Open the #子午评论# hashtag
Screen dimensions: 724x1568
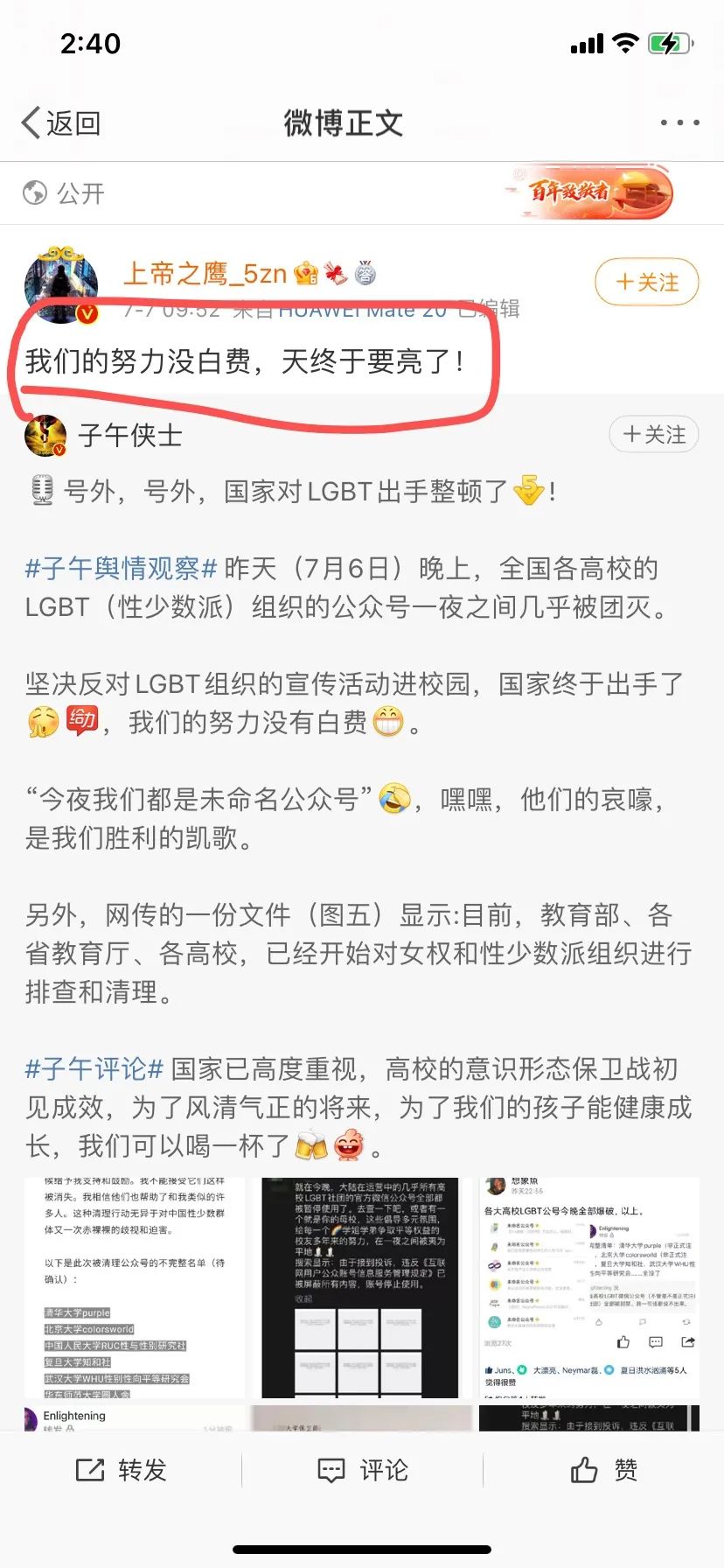tap(94, 1069)
